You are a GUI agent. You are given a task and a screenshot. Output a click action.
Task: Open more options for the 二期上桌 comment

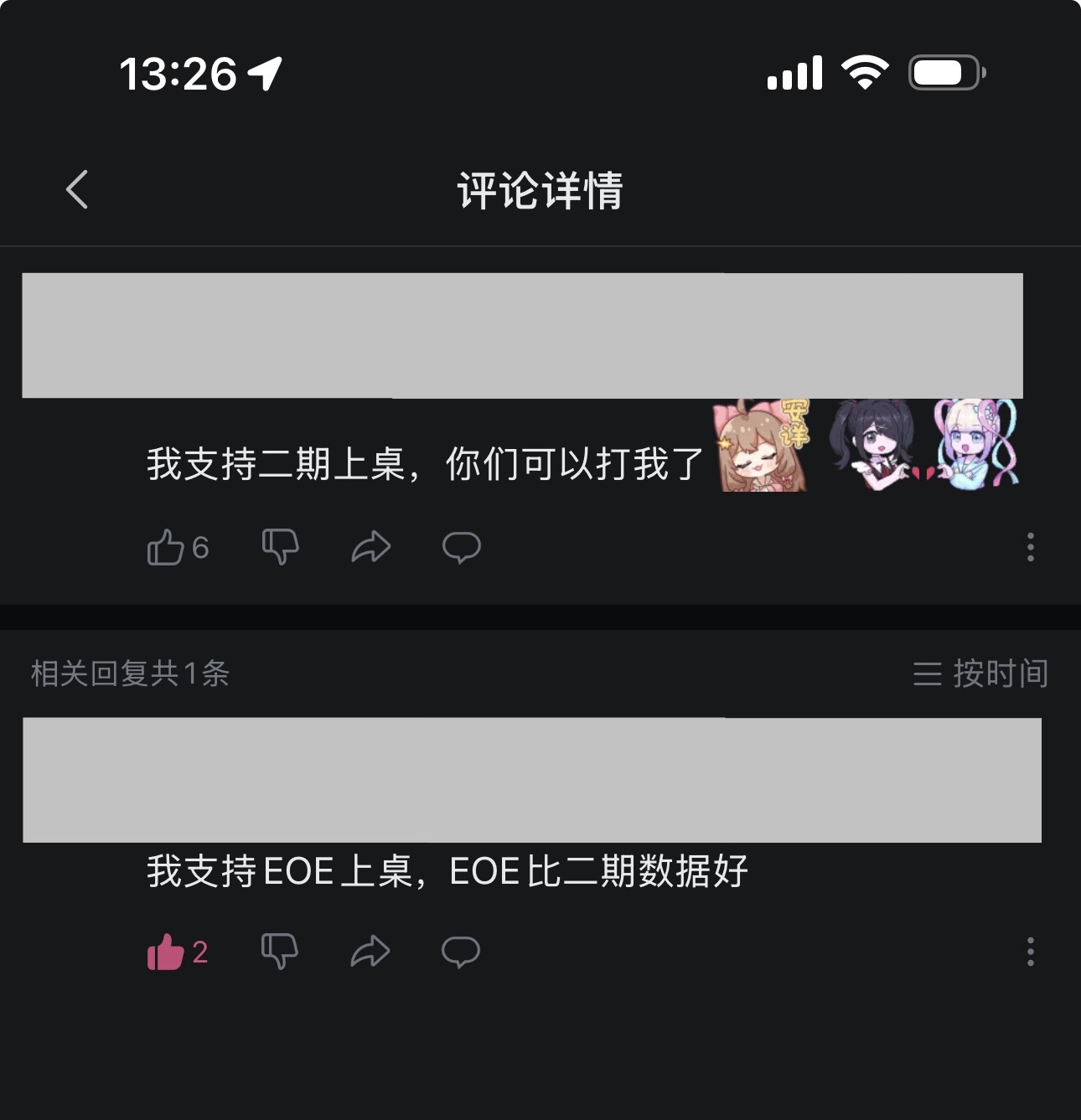coord(1030,547)
